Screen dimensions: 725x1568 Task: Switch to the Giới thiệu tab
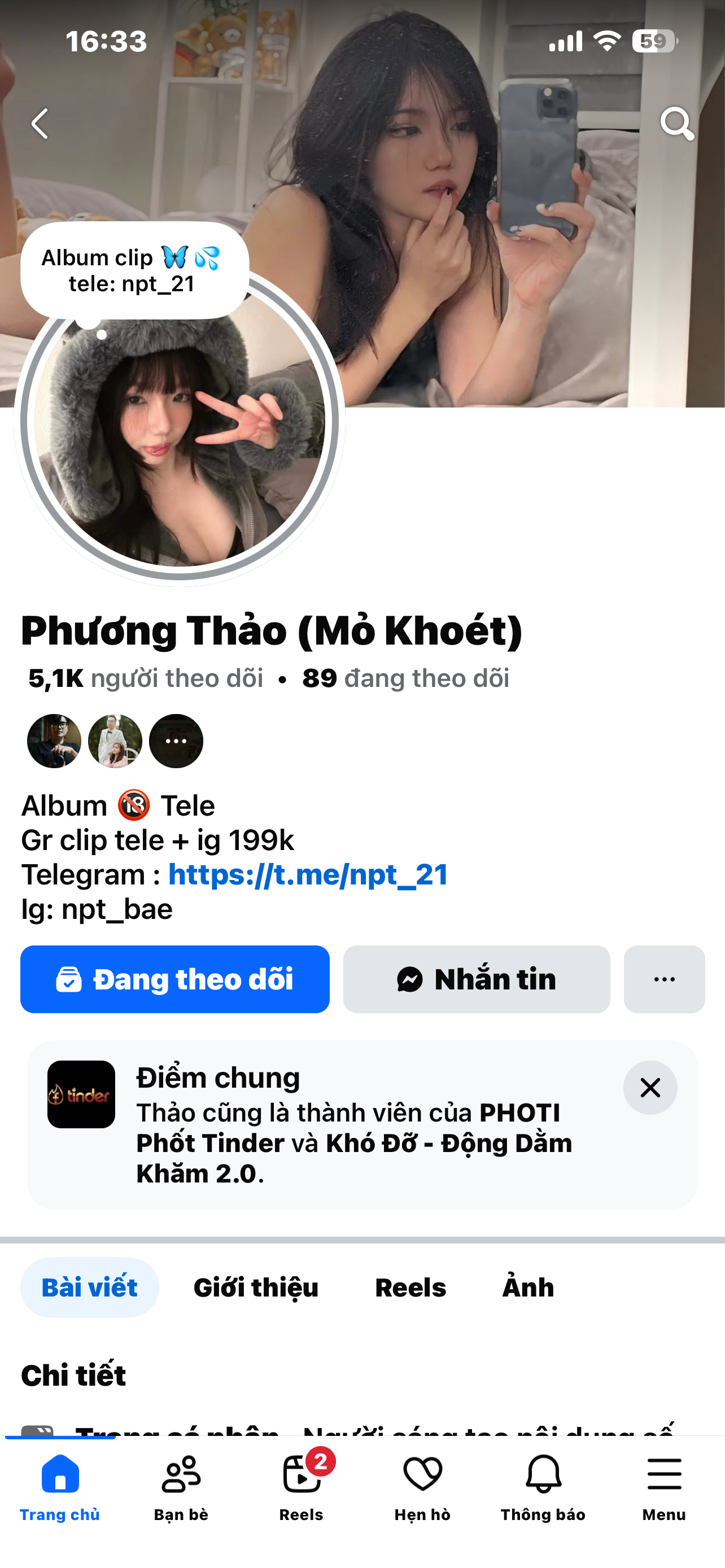[x=256, y=1287]
